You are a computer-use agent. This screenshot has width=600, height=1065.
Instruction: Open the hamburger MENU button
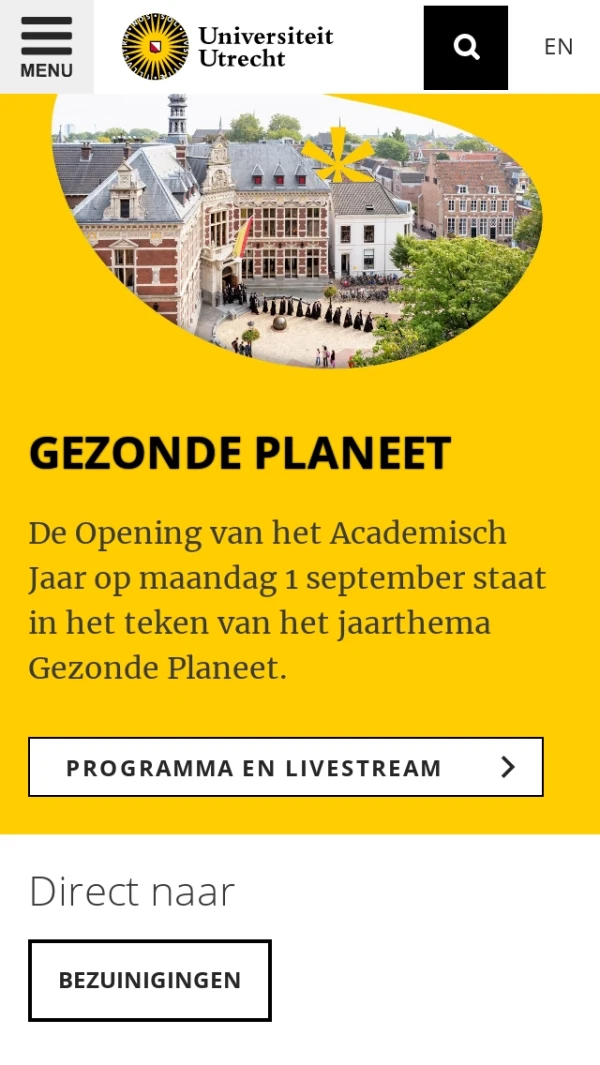point(46,47)
